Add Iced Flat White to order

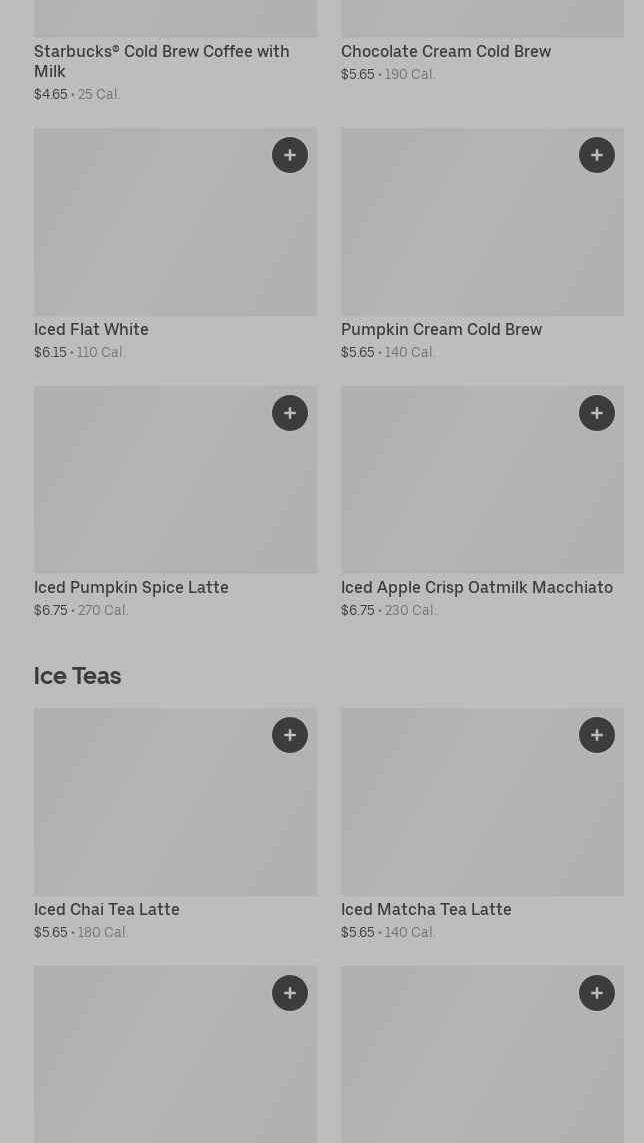[x=290, y=155]
